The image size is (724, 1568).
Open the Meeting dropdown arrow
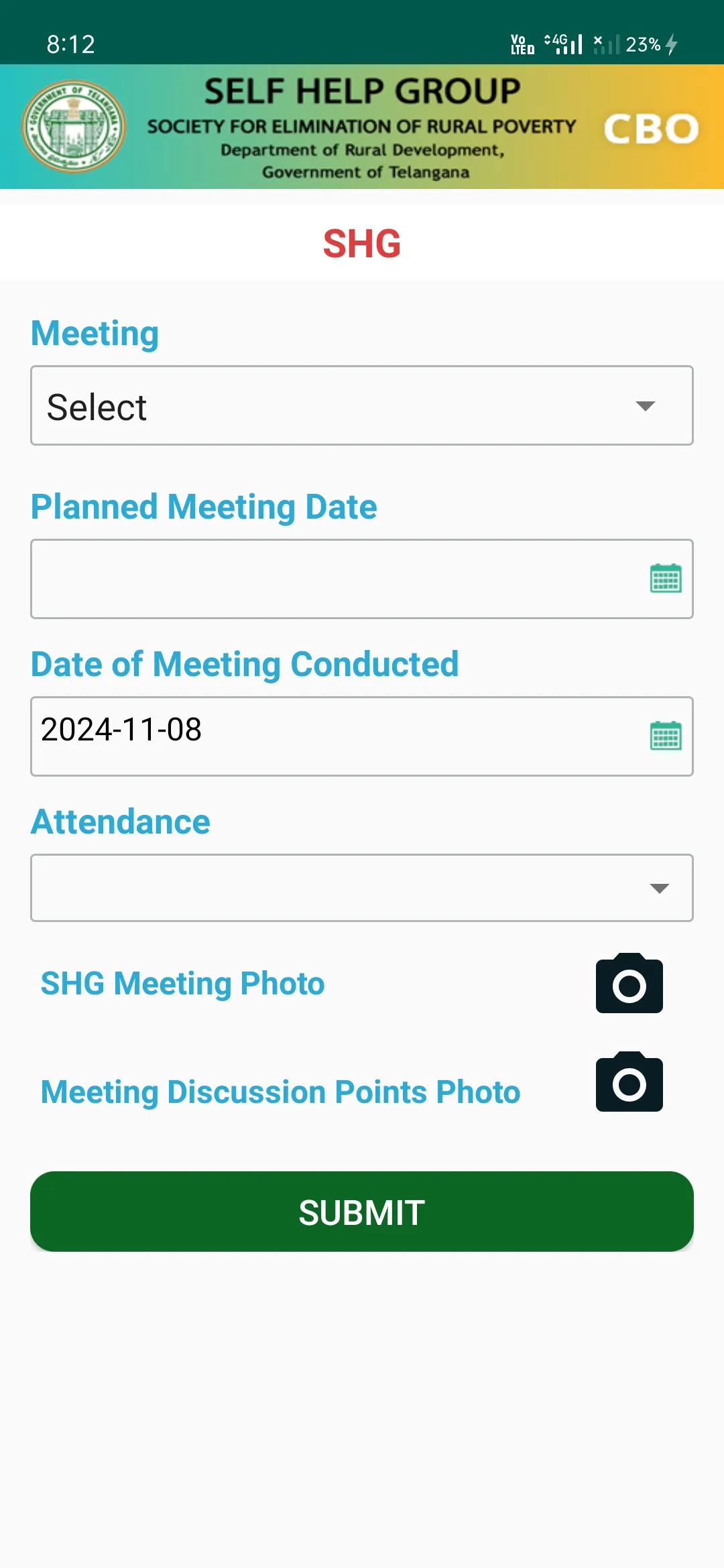pos(645,405)
